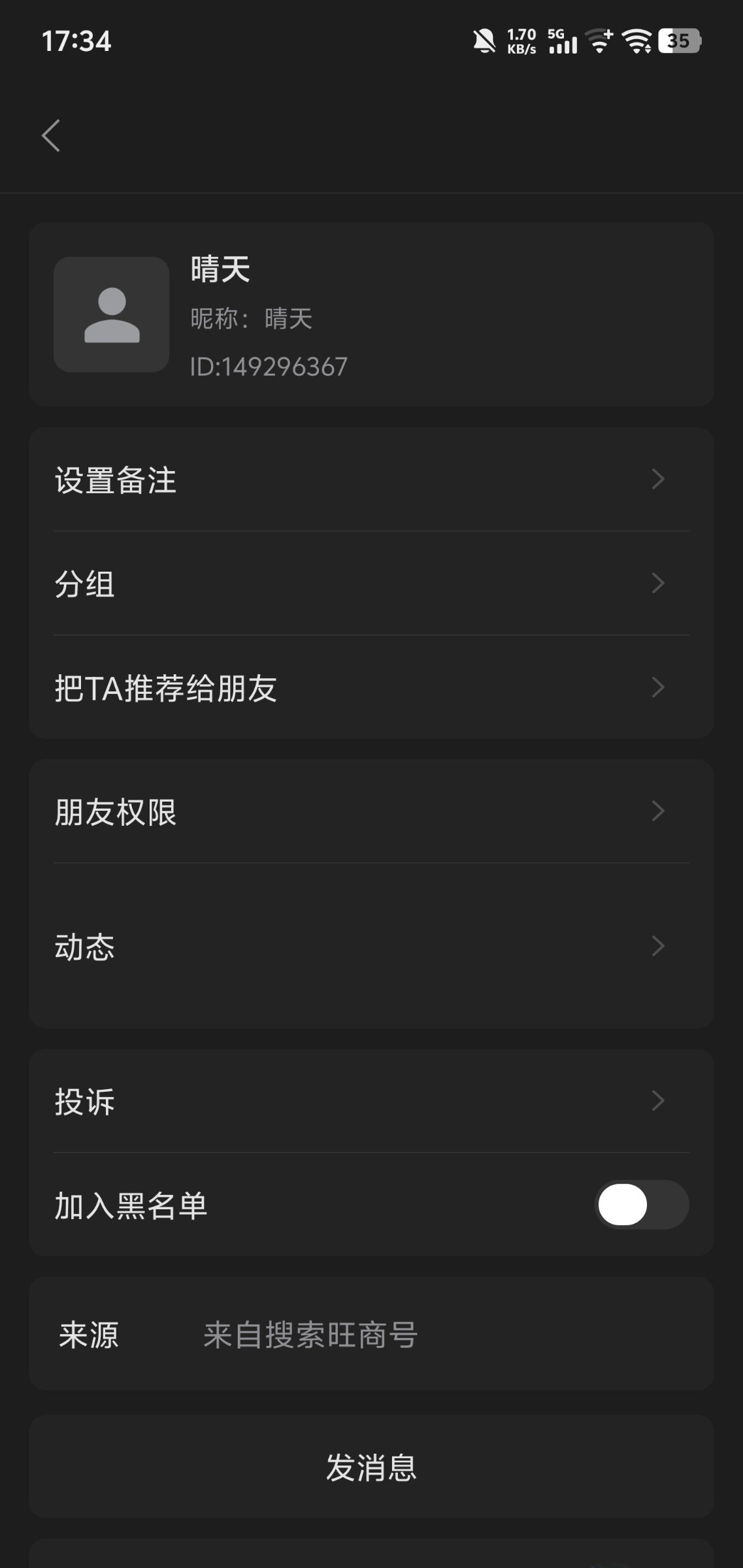This screenshot has height=1568, width=743.
Task: Select 把TA推荐给朋友
Action: coord(371,687)
